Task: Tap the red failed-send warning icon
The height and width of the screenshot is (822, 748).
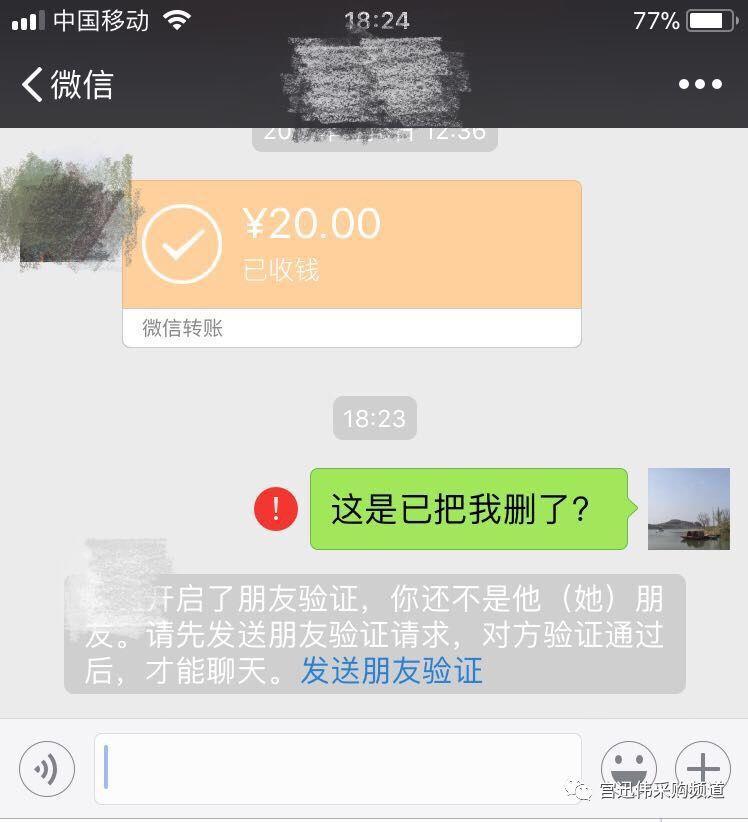Action: tap(276, 510)
